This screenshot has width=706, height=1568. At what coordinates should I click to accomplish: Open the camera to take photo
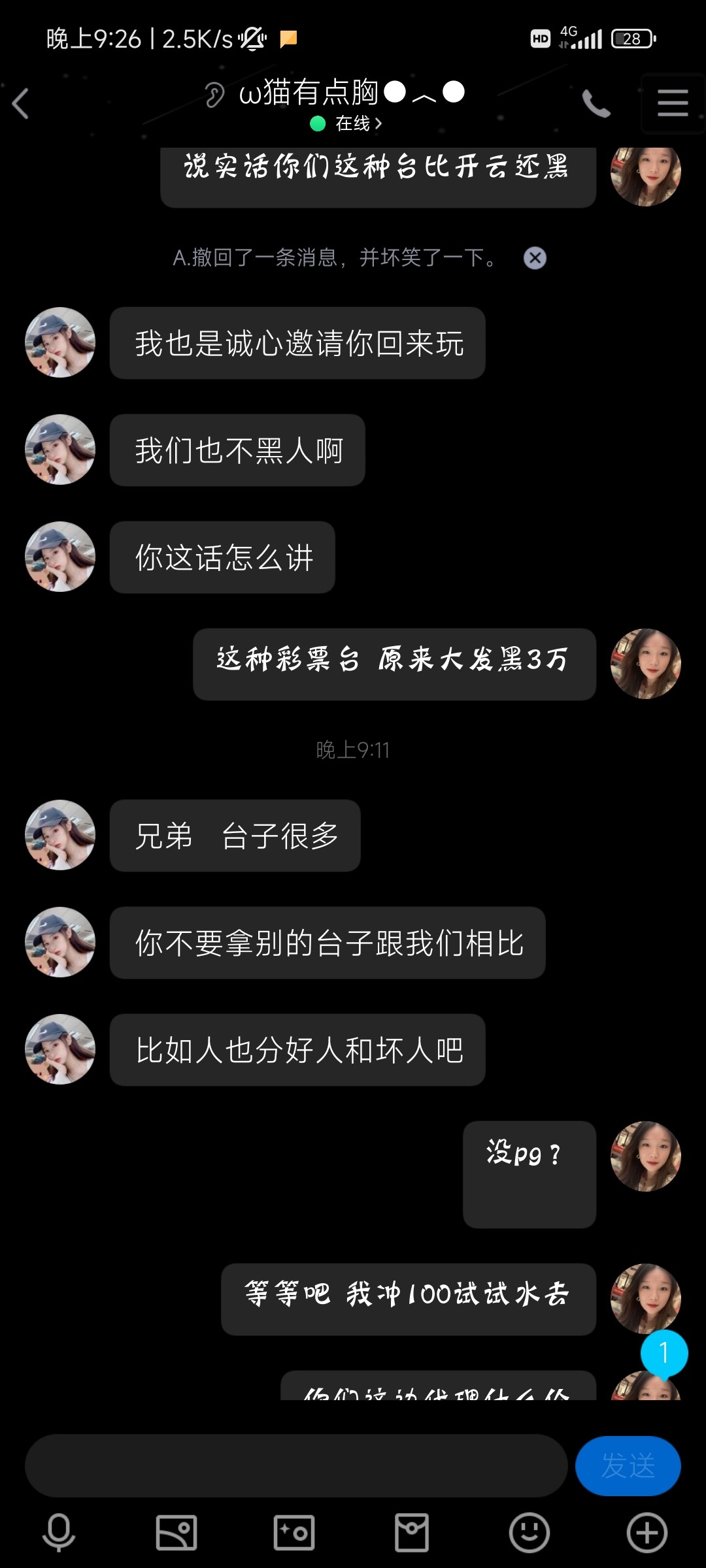[x=294, y=1532]
